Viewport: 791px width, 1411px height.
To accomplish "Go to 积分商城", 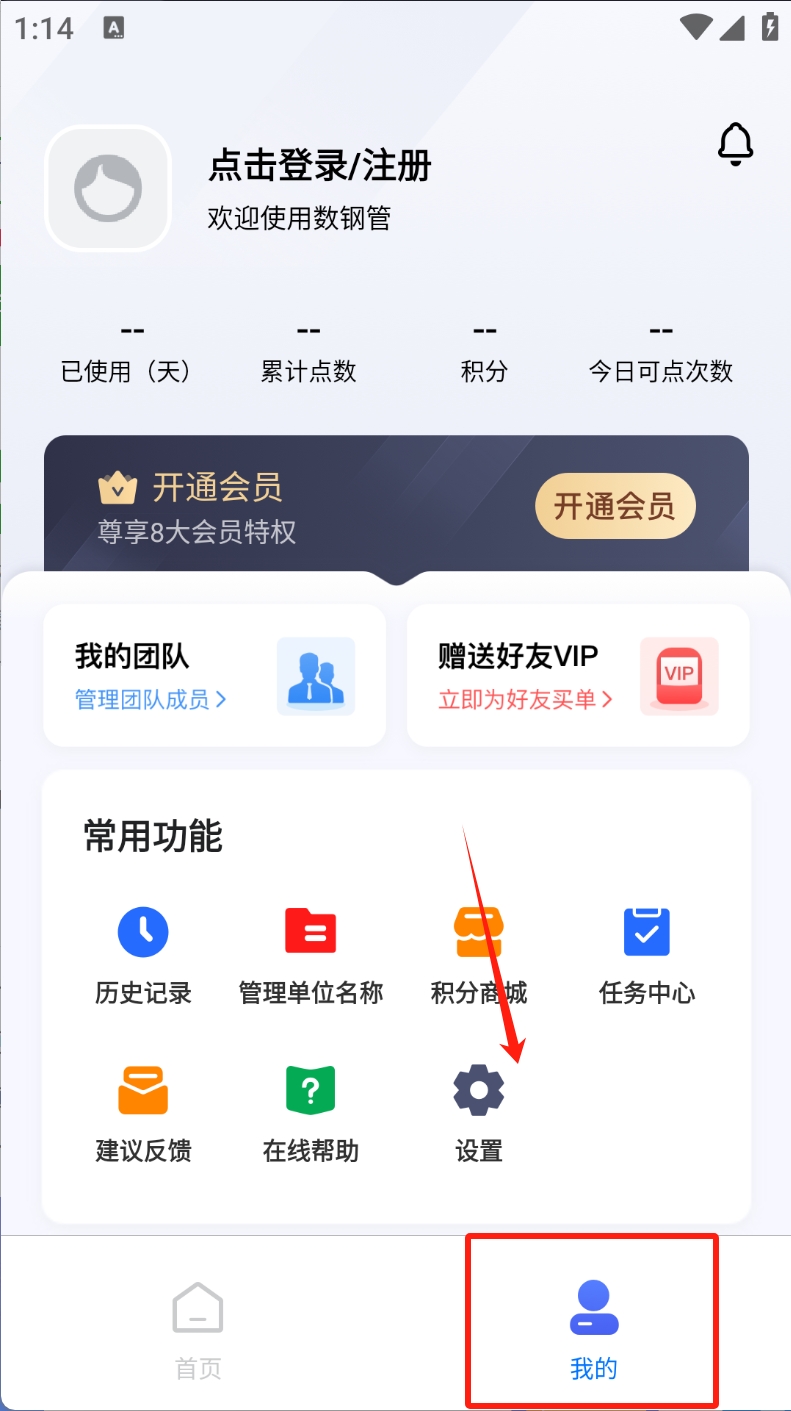I will [478, 953].
